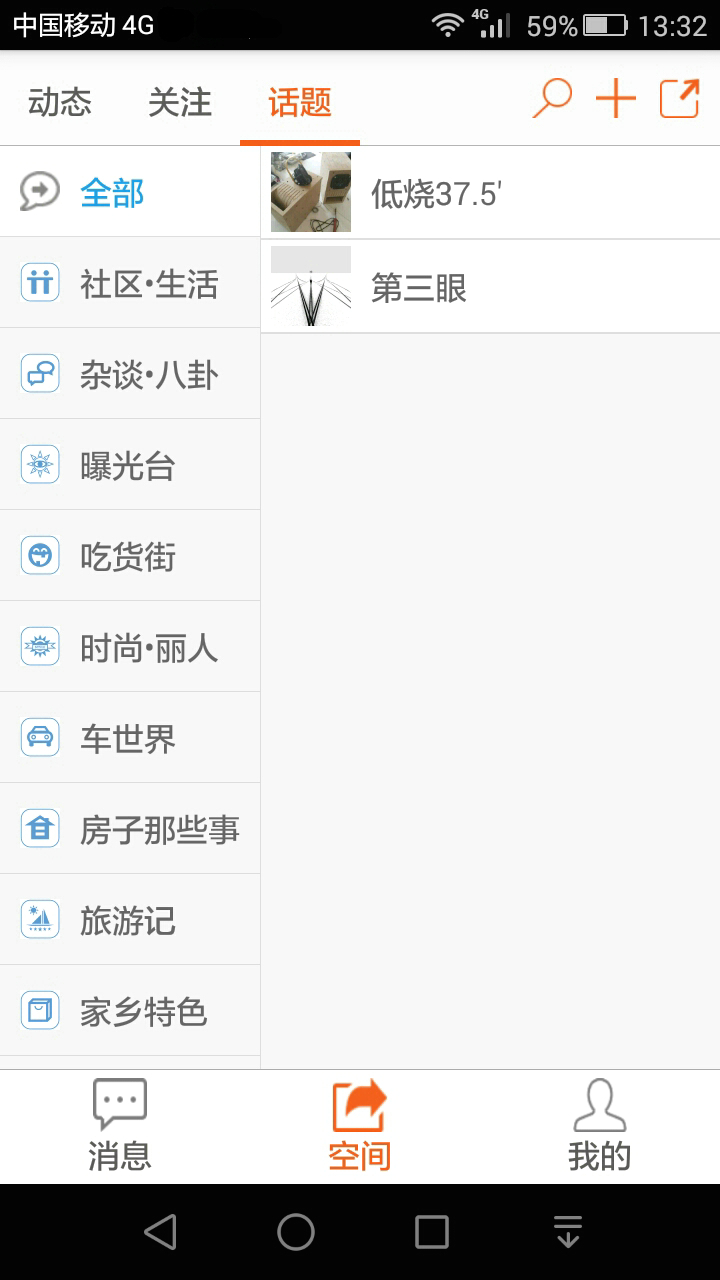
Task: Switch to the 关注 tab
Action: pyautogui.click(x=180, y=102)
